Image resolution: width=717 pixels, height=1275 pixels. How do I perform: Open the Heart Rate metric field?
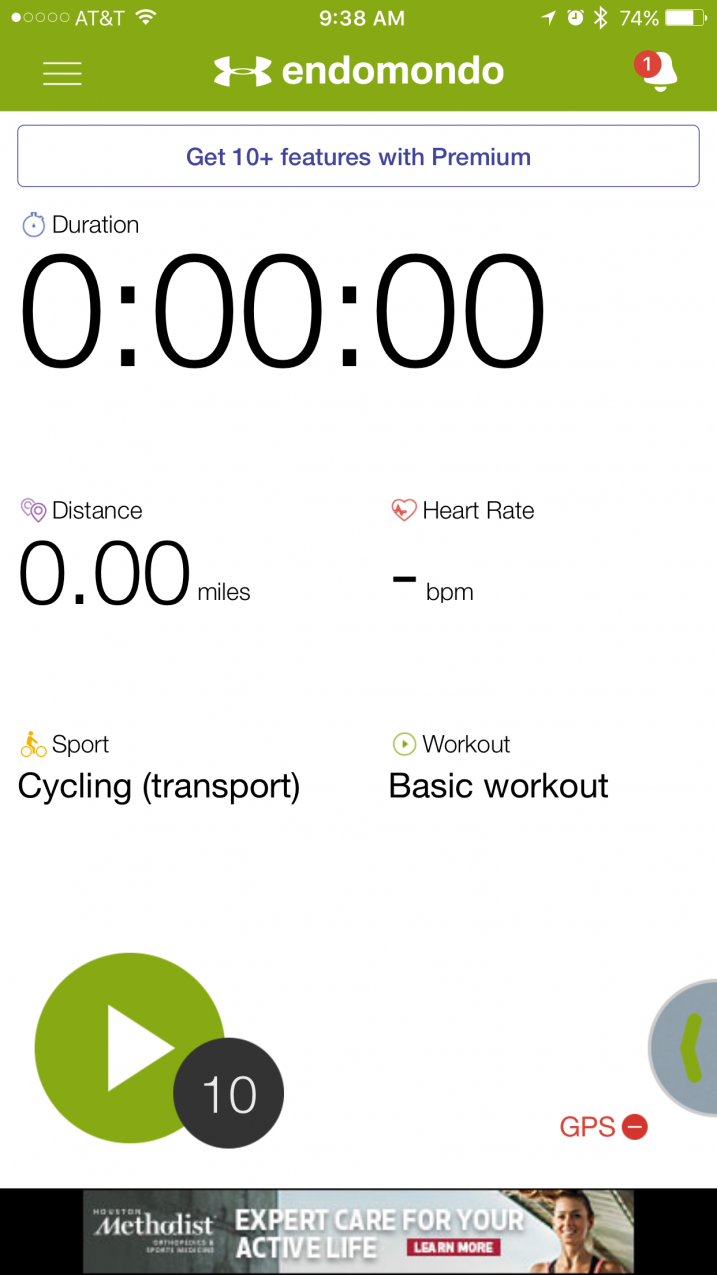462,552
